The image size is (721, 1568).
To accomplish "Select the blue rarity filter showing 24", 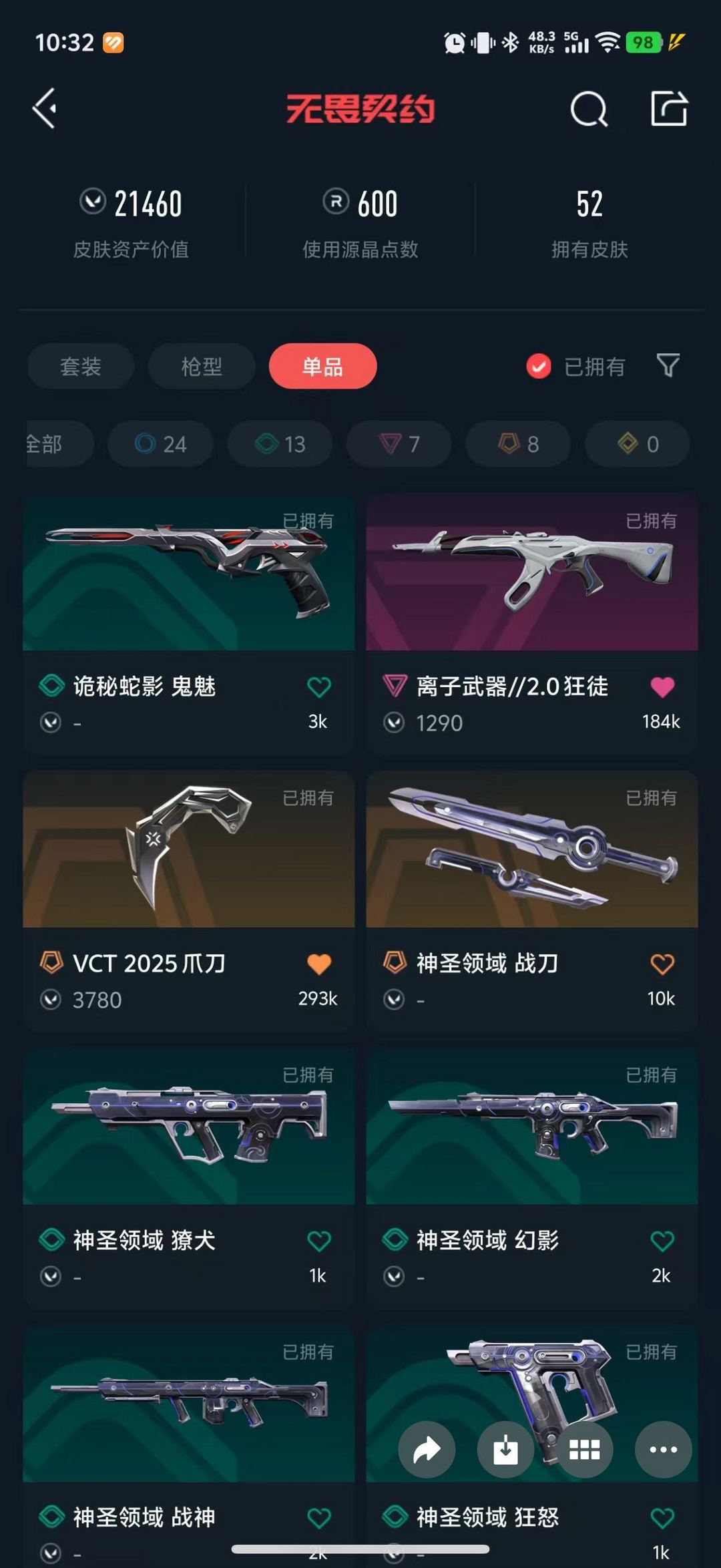I will pos(160,443).
